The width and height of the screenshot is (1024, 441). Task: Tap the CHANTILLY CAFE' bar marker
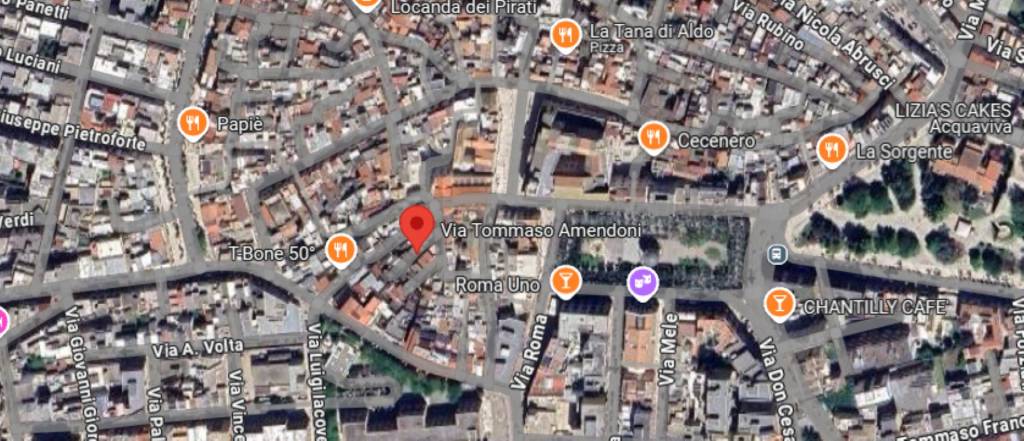tap(779, 304)
